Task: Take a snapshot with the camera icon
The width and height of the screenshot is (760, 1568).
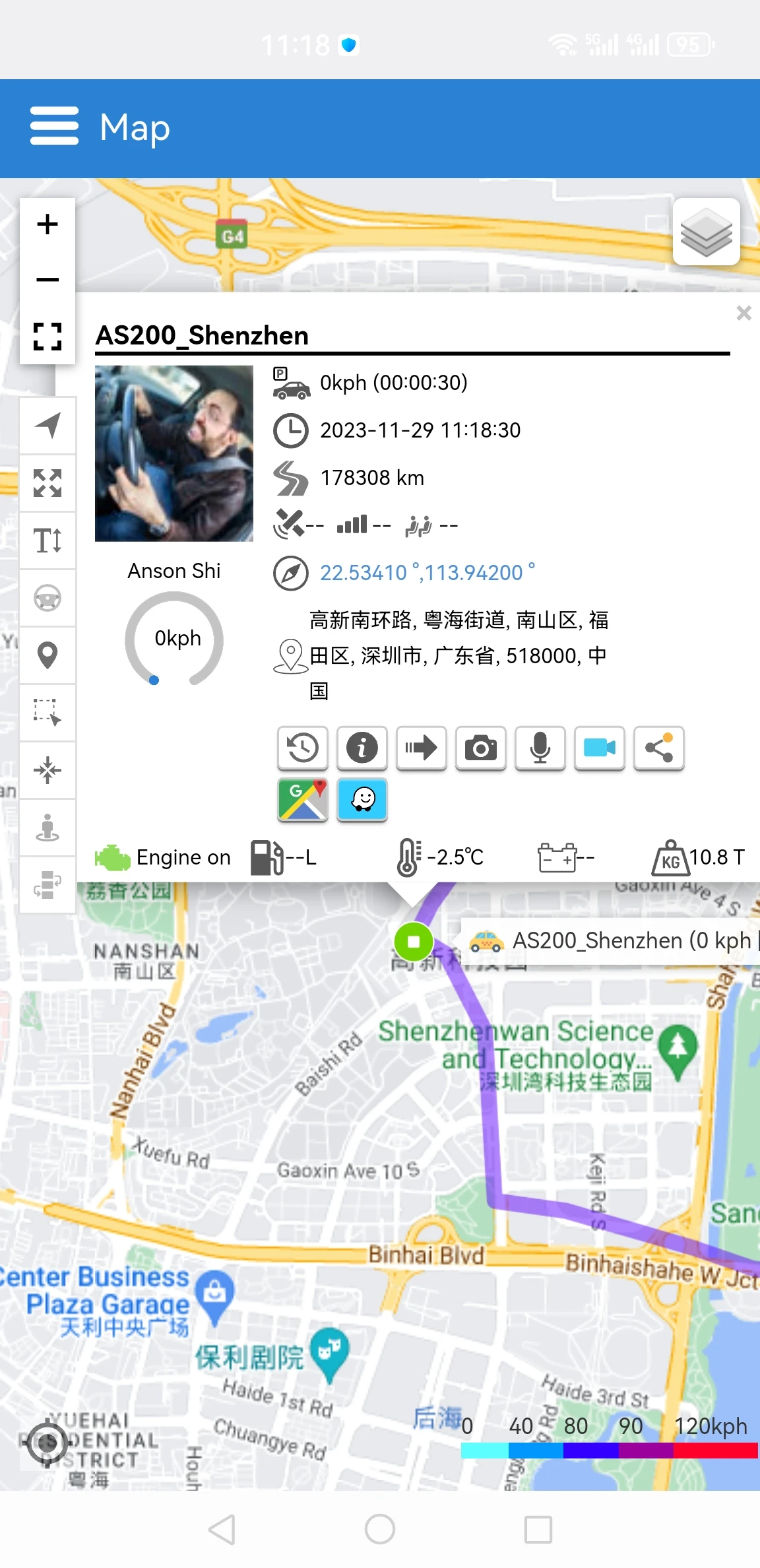Action: [480, 748]
